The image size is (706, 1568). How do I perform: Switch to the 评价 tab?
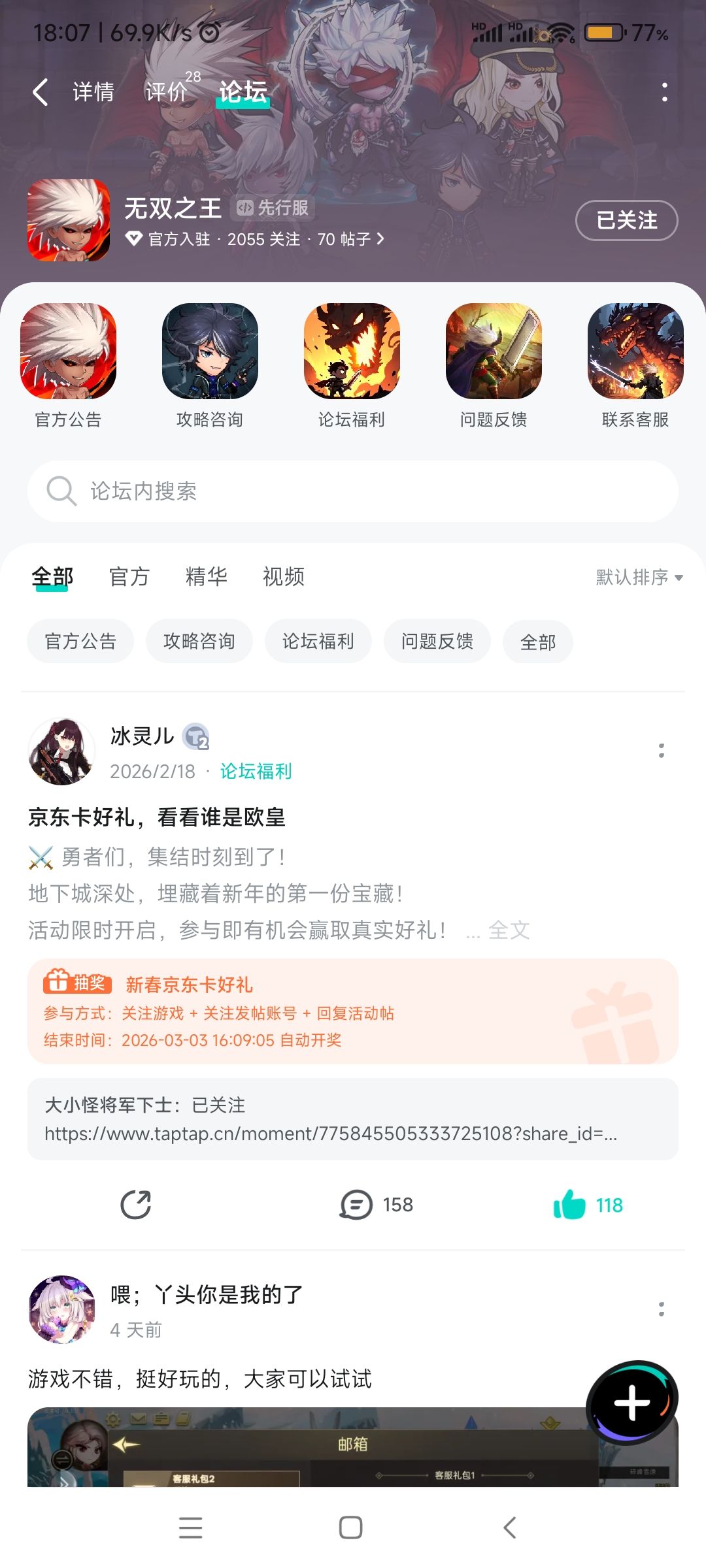167,92
